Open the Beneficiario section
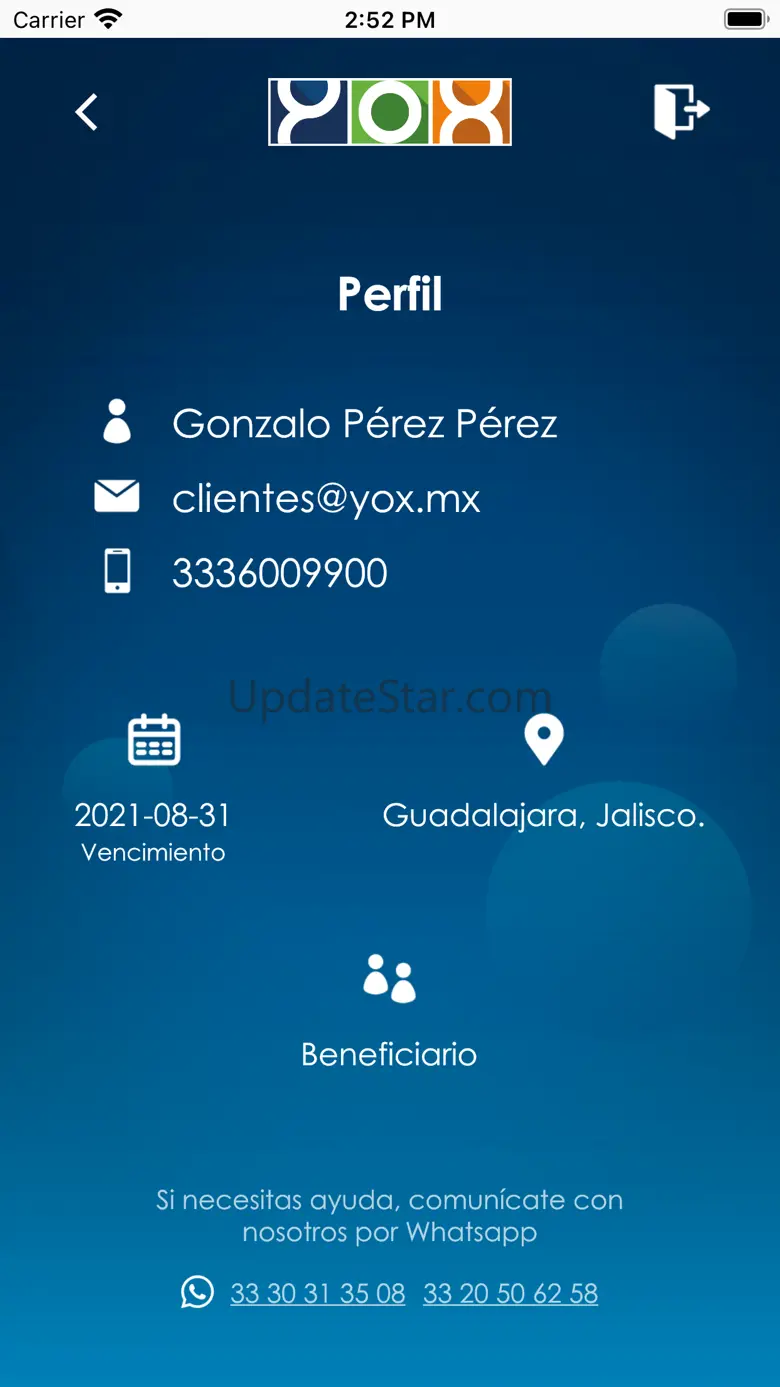This screenshot has width=780, height=1387. point(389,1012)
